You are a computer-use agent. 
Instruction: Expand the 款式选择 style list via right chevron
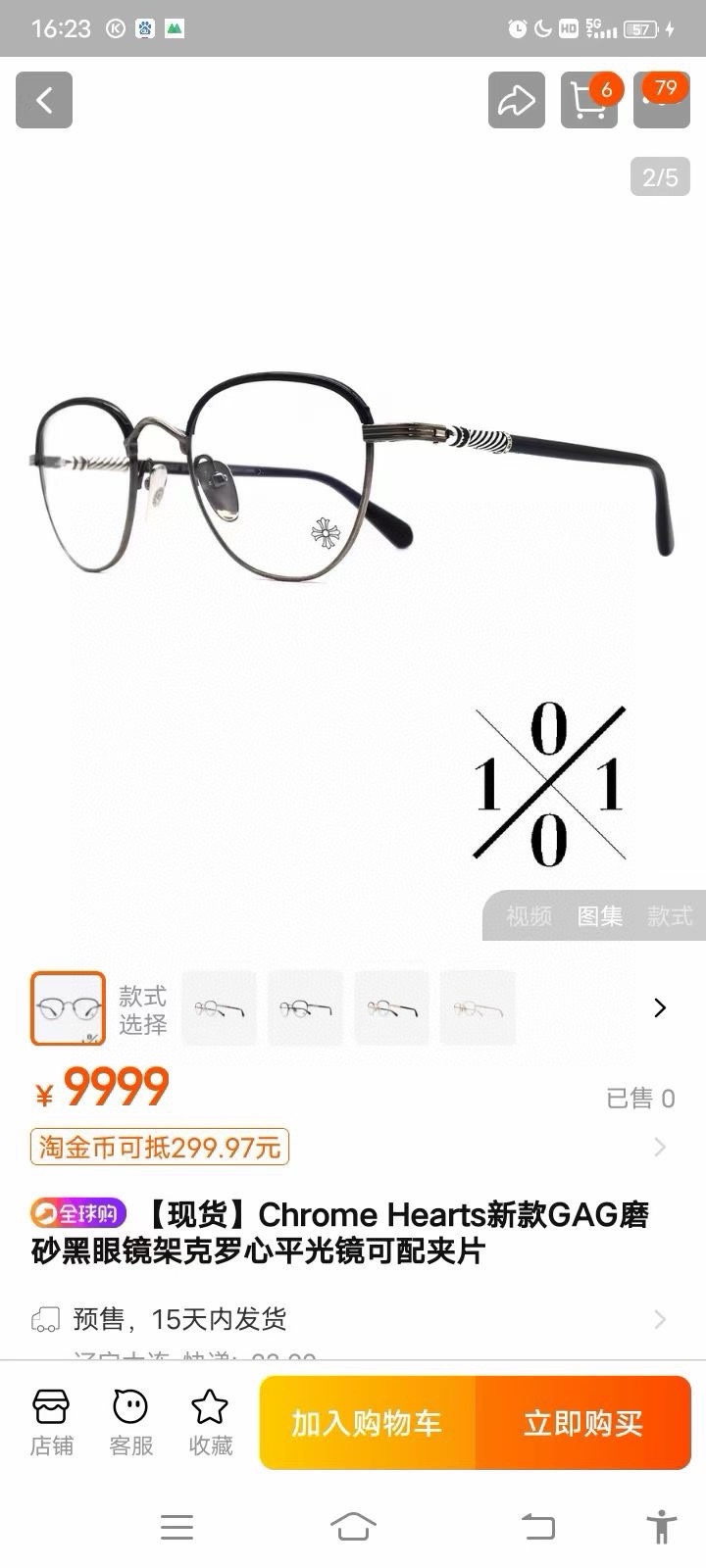click(x=658, y=1008)
